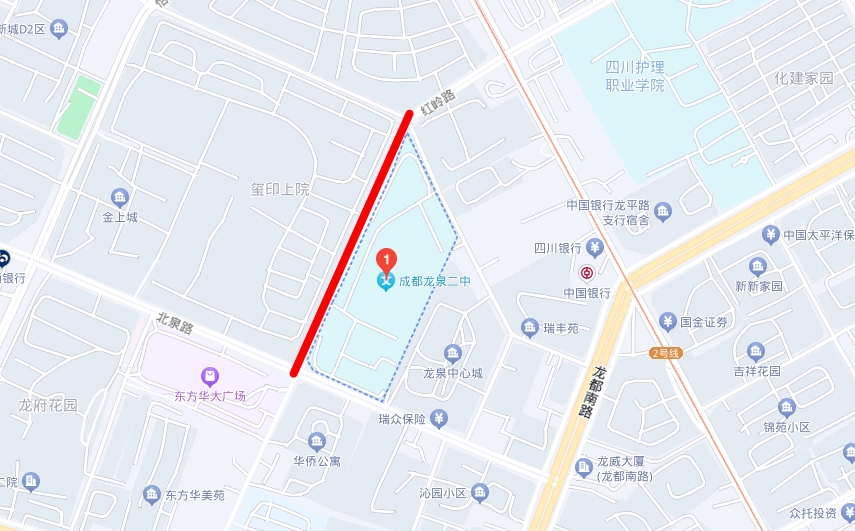Open the 金上城 marker
This screenshot has height=531, width=855.
pyautogui.click(x=120, y=197)
